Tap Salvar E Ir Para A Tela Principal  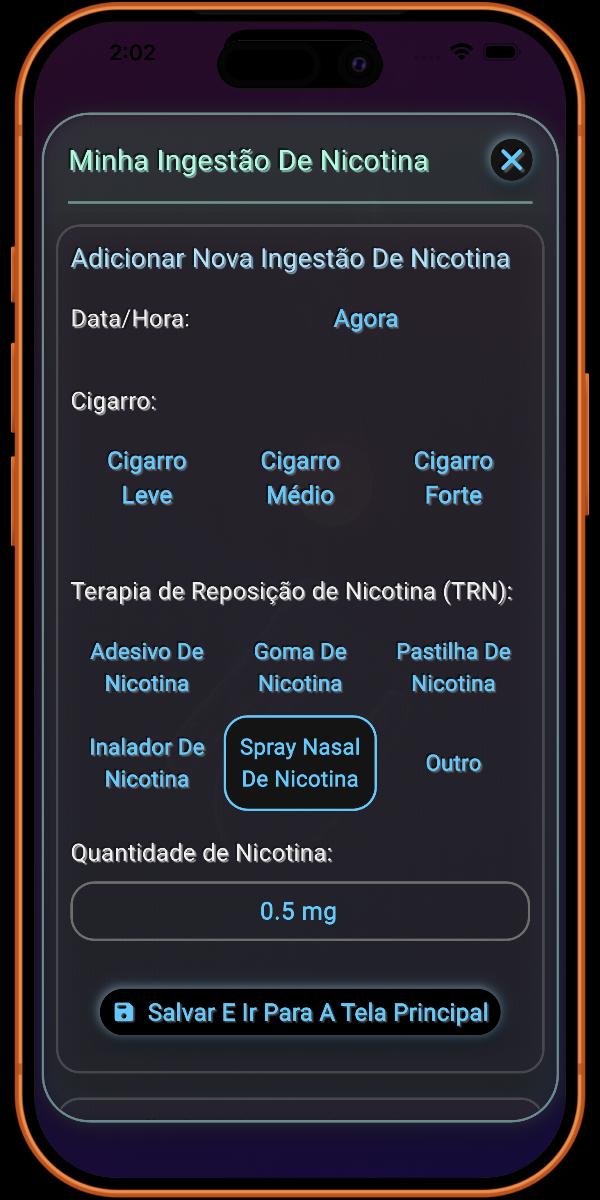click(x=300, y=1012)
